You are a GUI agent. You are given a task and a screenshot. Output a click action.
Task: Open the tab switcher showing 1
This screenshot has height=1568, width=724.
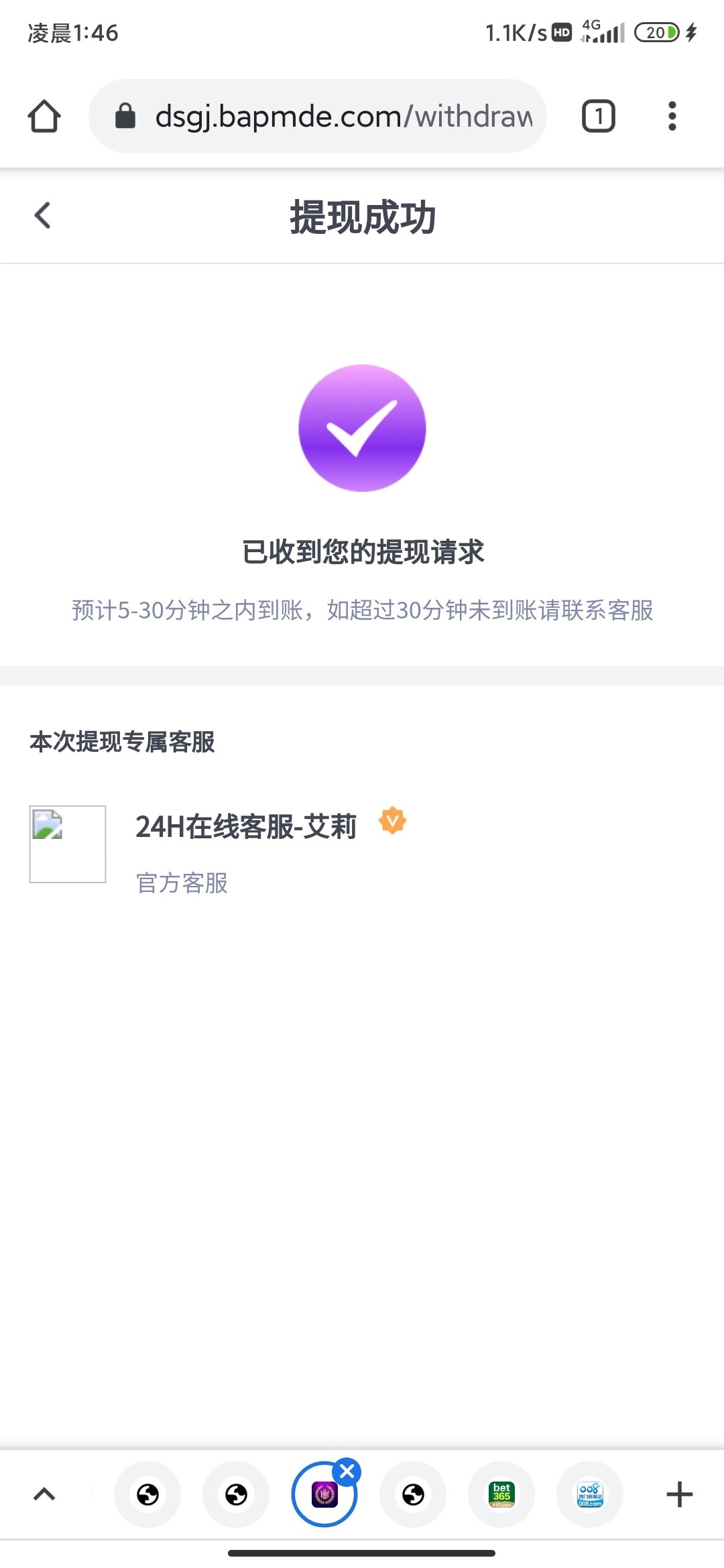pos(598,117)
